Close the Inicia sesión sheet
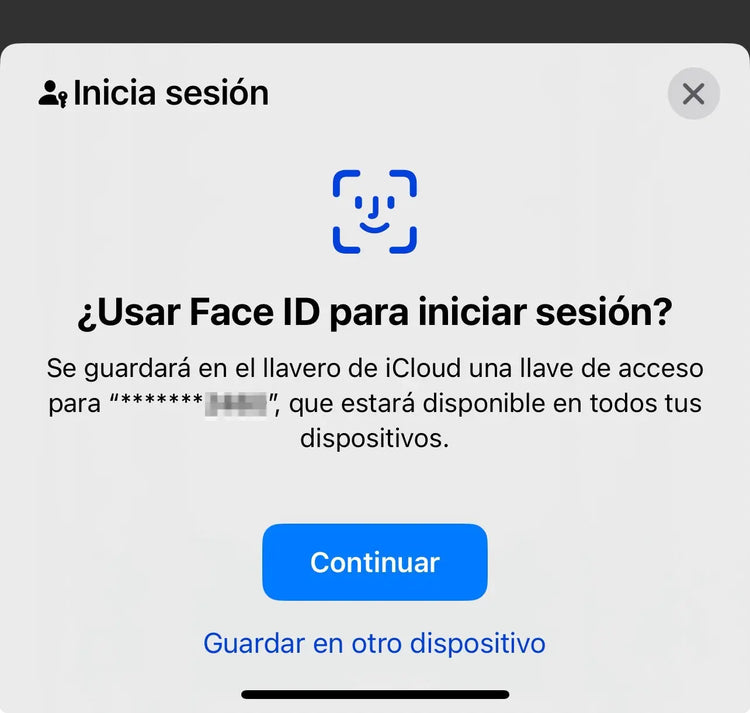Viewport: 750px width, 713px height. coord(693,94)
